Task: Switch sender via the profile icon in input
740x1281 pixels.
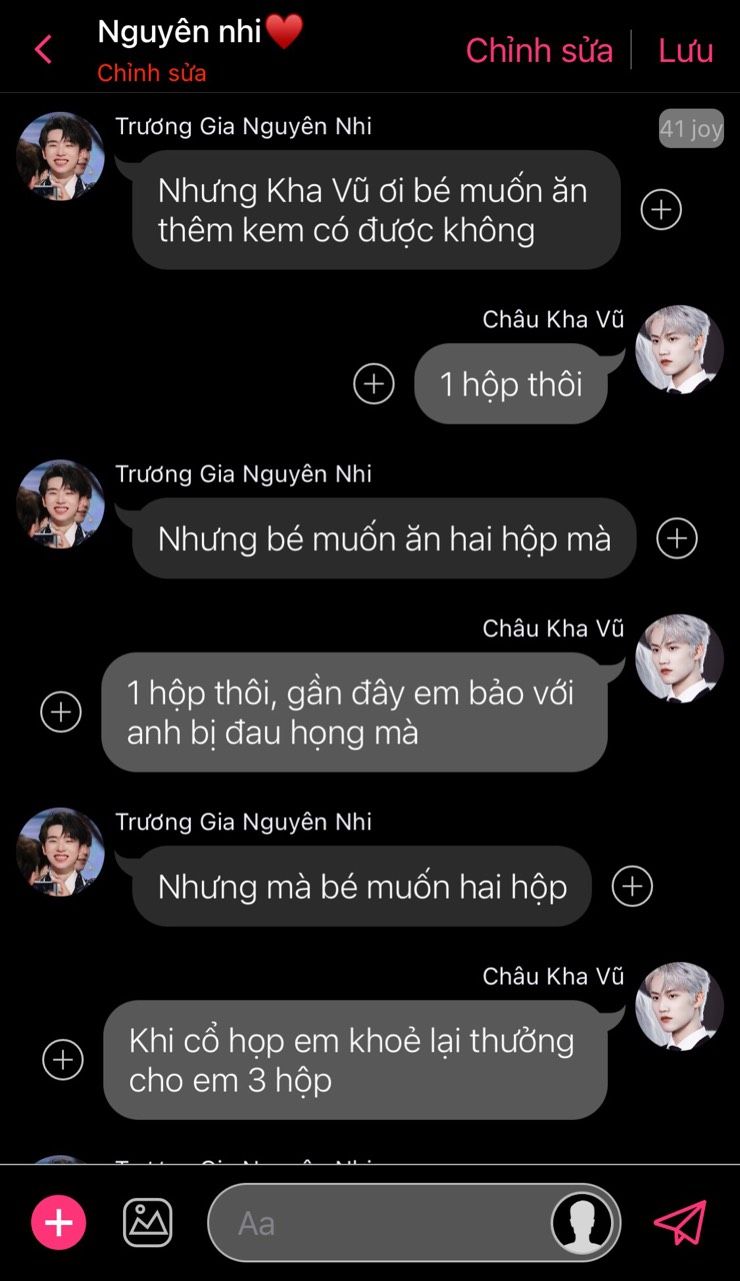Action: 583,1222
